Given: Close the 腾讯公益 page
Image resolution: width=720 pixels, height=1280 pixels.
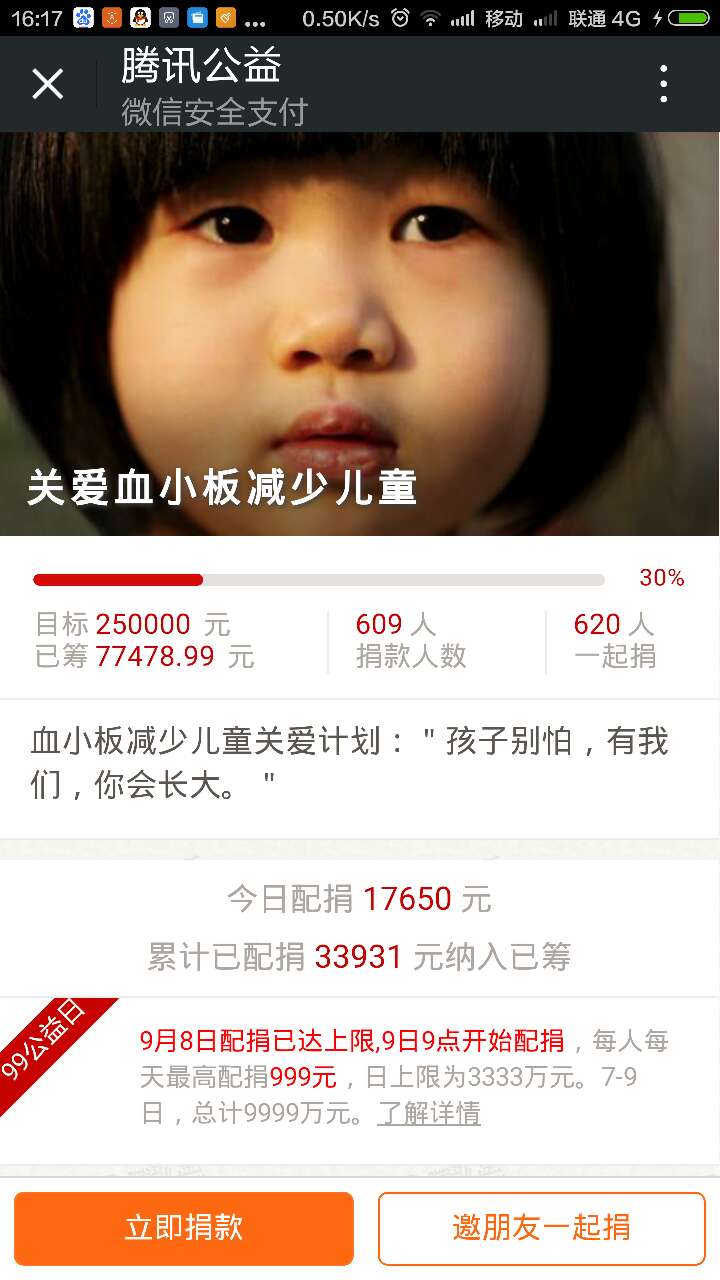Looking at the screenshot, I should [x=47, y=84].
